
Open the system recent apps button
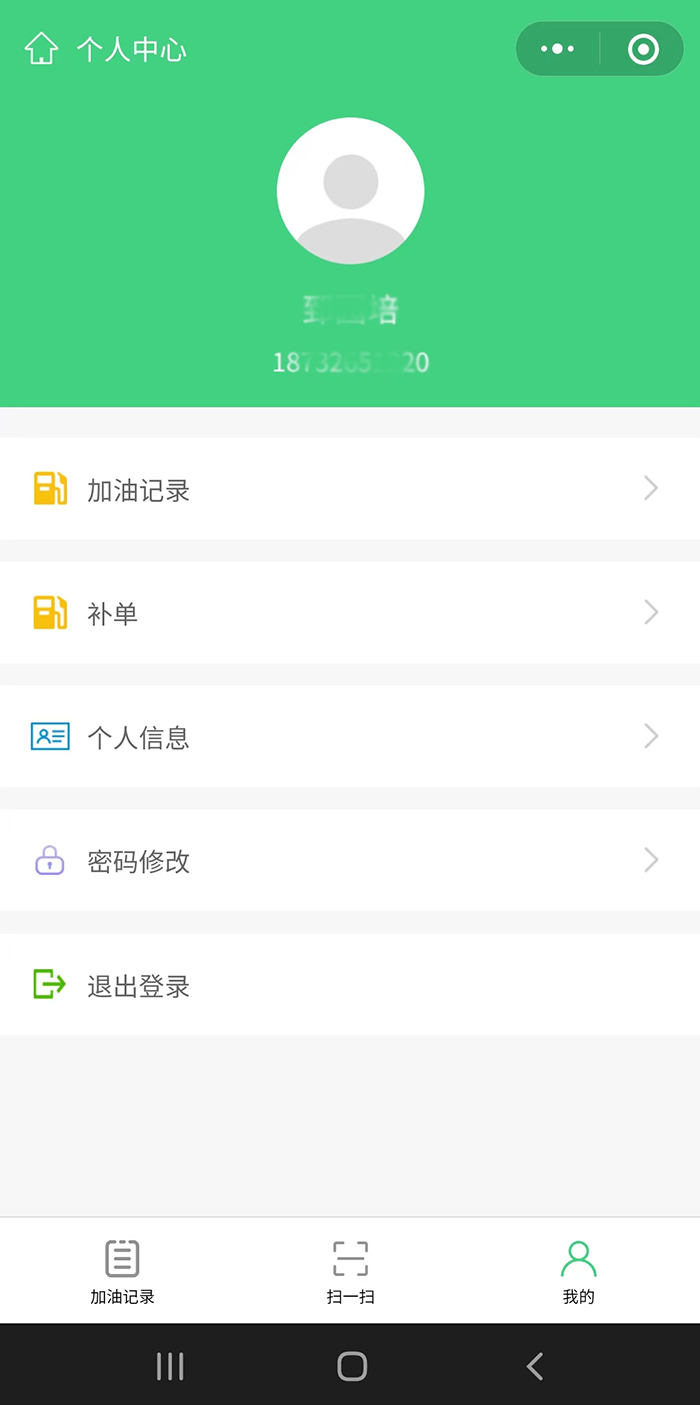(x=170, y=1366)
